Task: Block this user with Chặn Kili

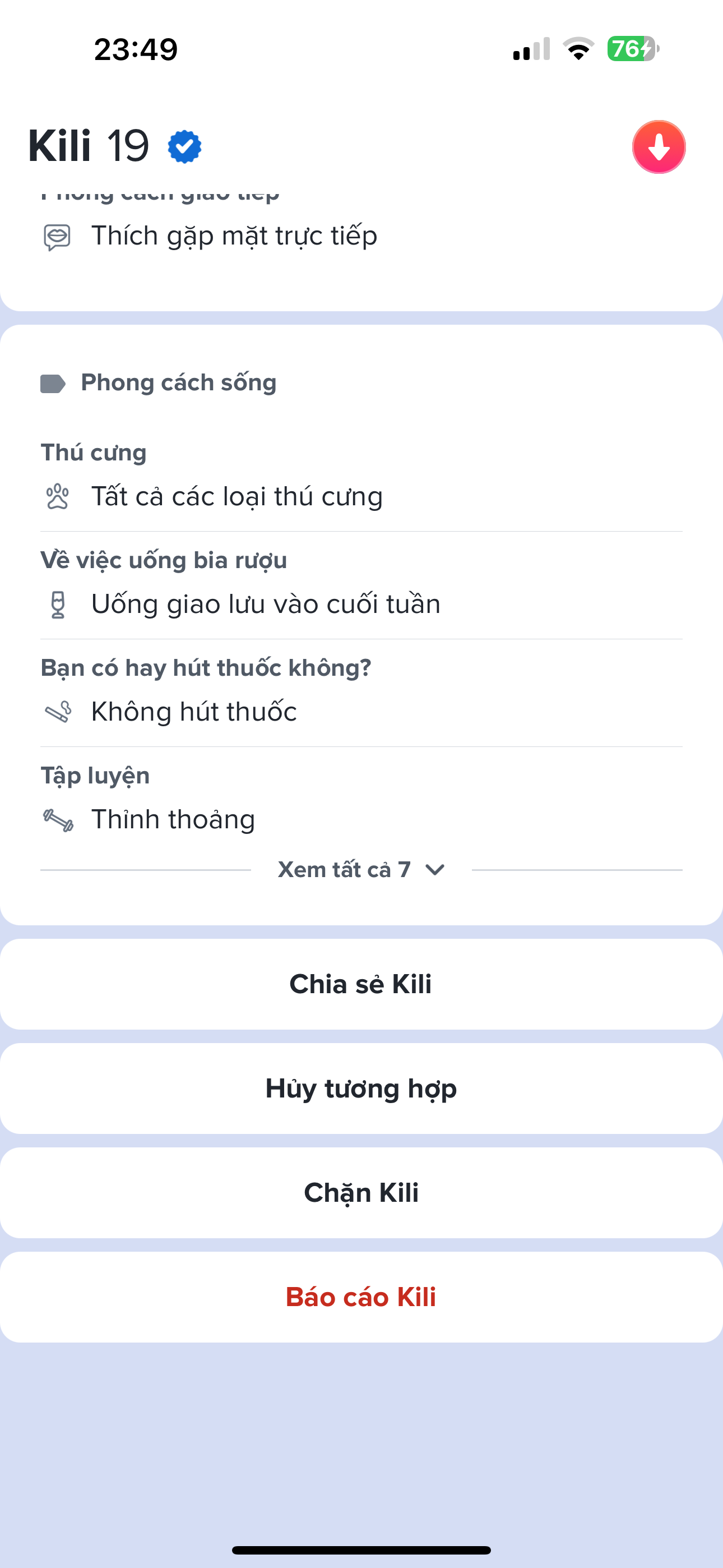Action: tap(361, 1192)
